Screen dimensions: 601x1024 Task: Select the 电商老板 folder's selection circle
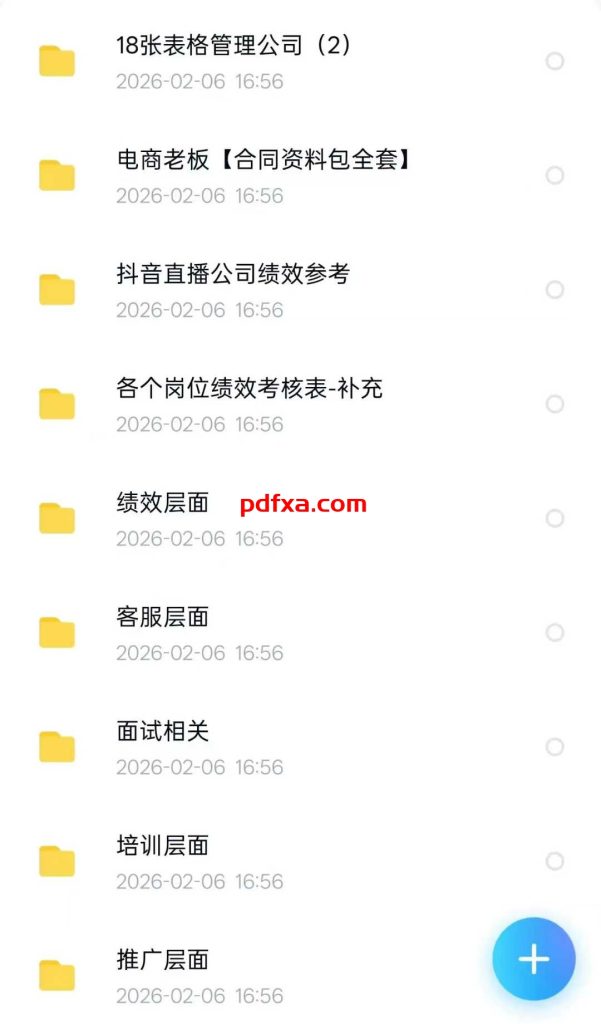click(554, 175)
